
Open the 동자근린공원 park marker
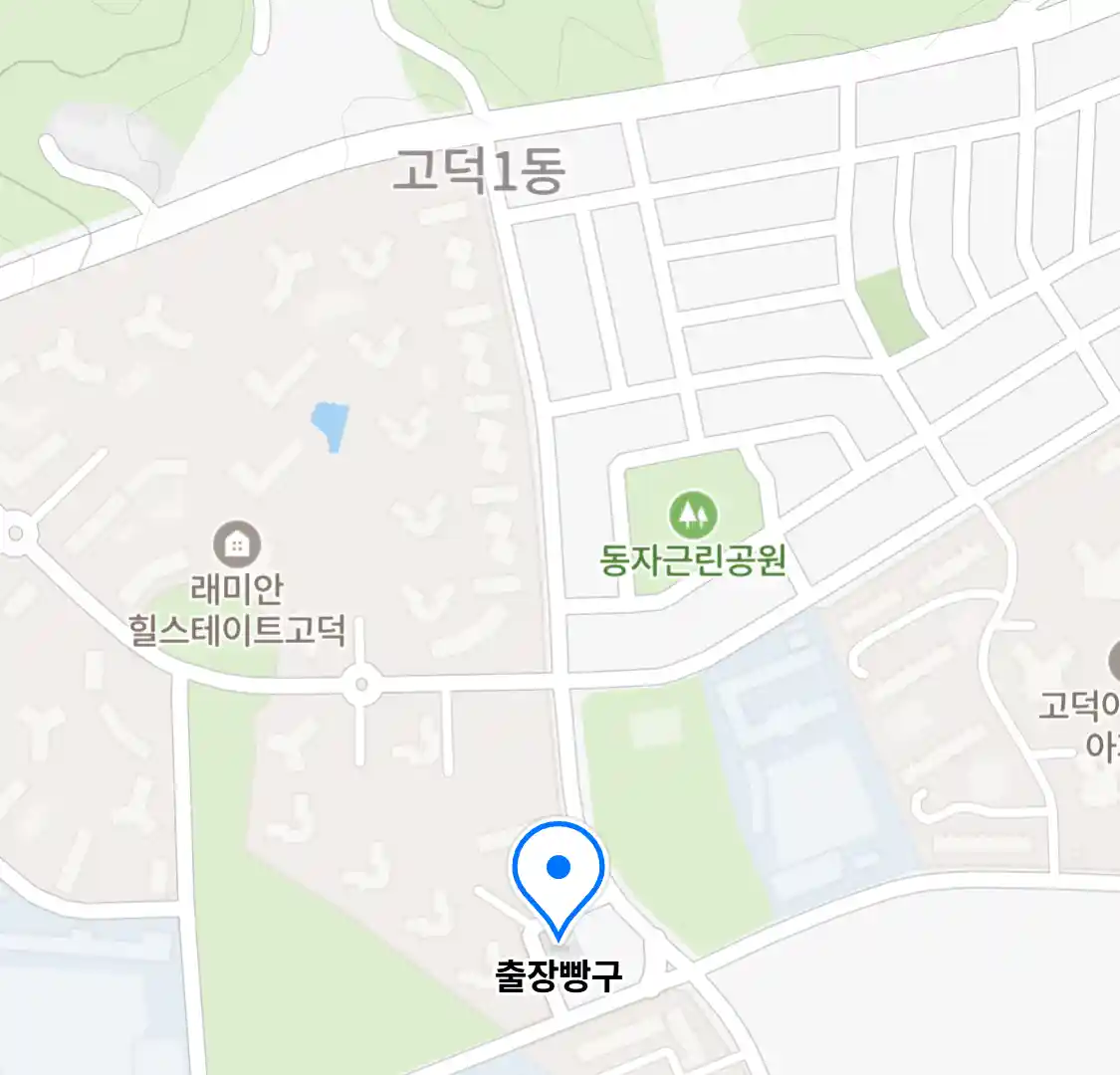[x=693, y=516]
